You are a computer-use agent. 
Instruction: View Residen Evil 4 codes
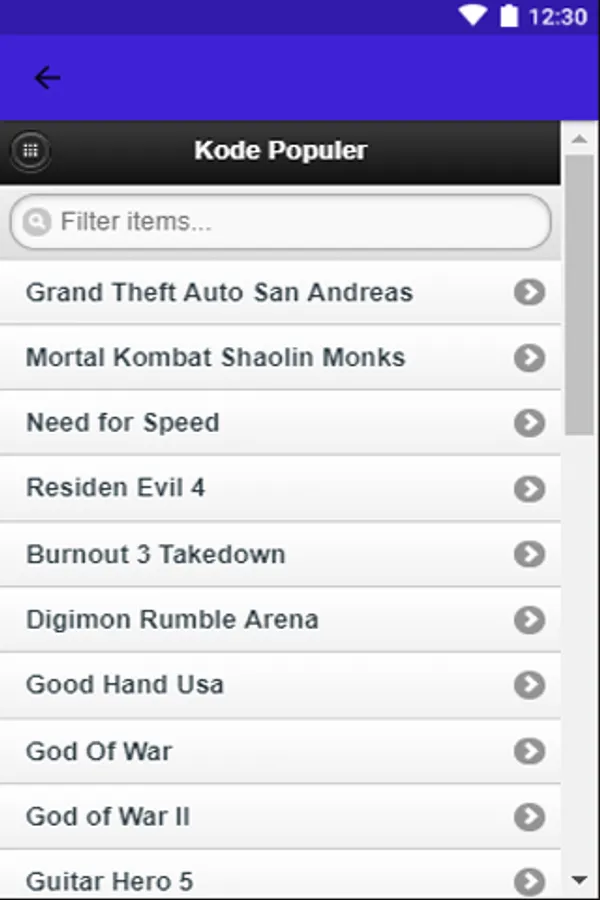pos(280,488)
